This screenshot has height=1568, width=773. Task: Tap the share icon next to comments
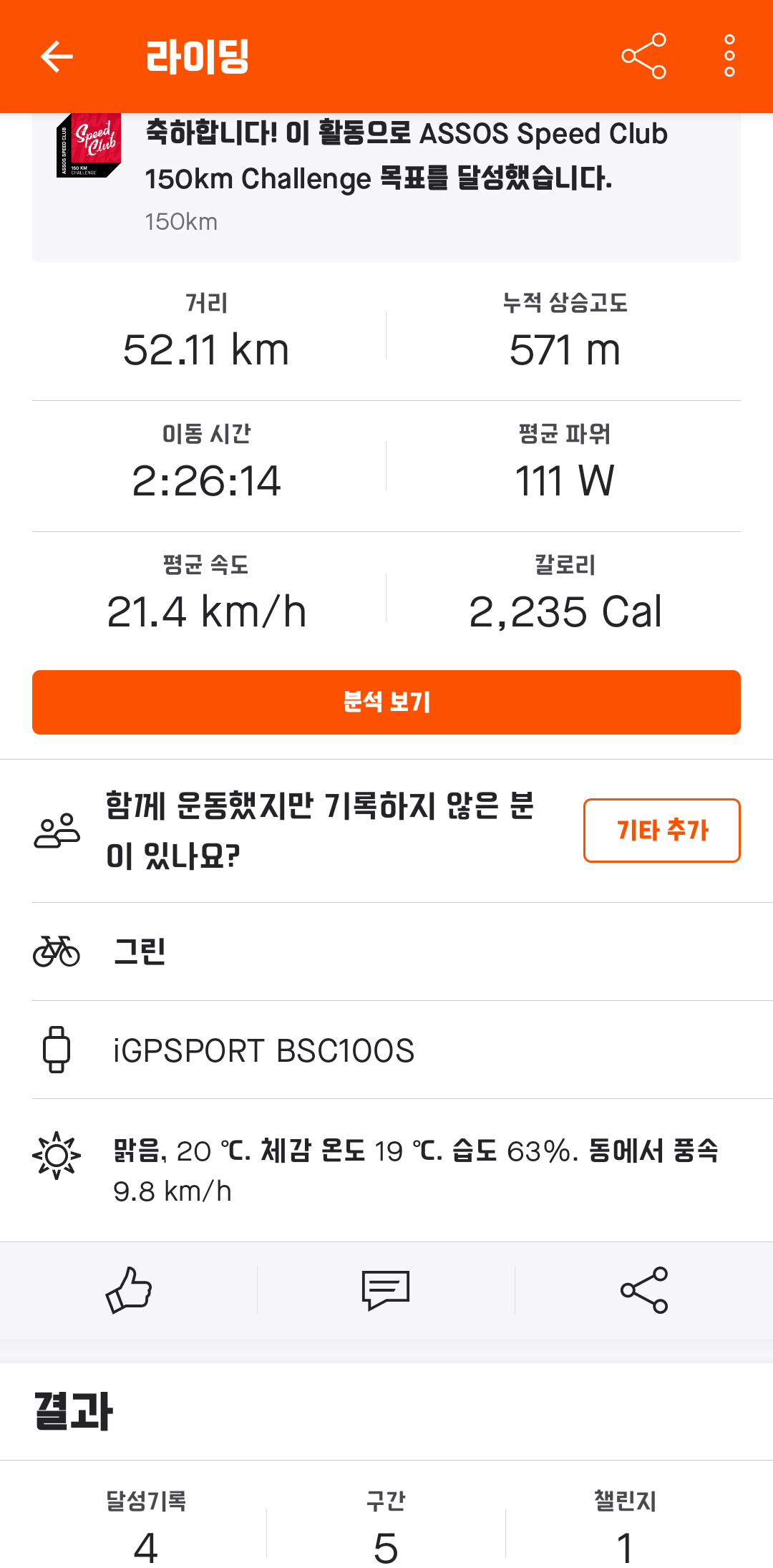pos(643,1290)
